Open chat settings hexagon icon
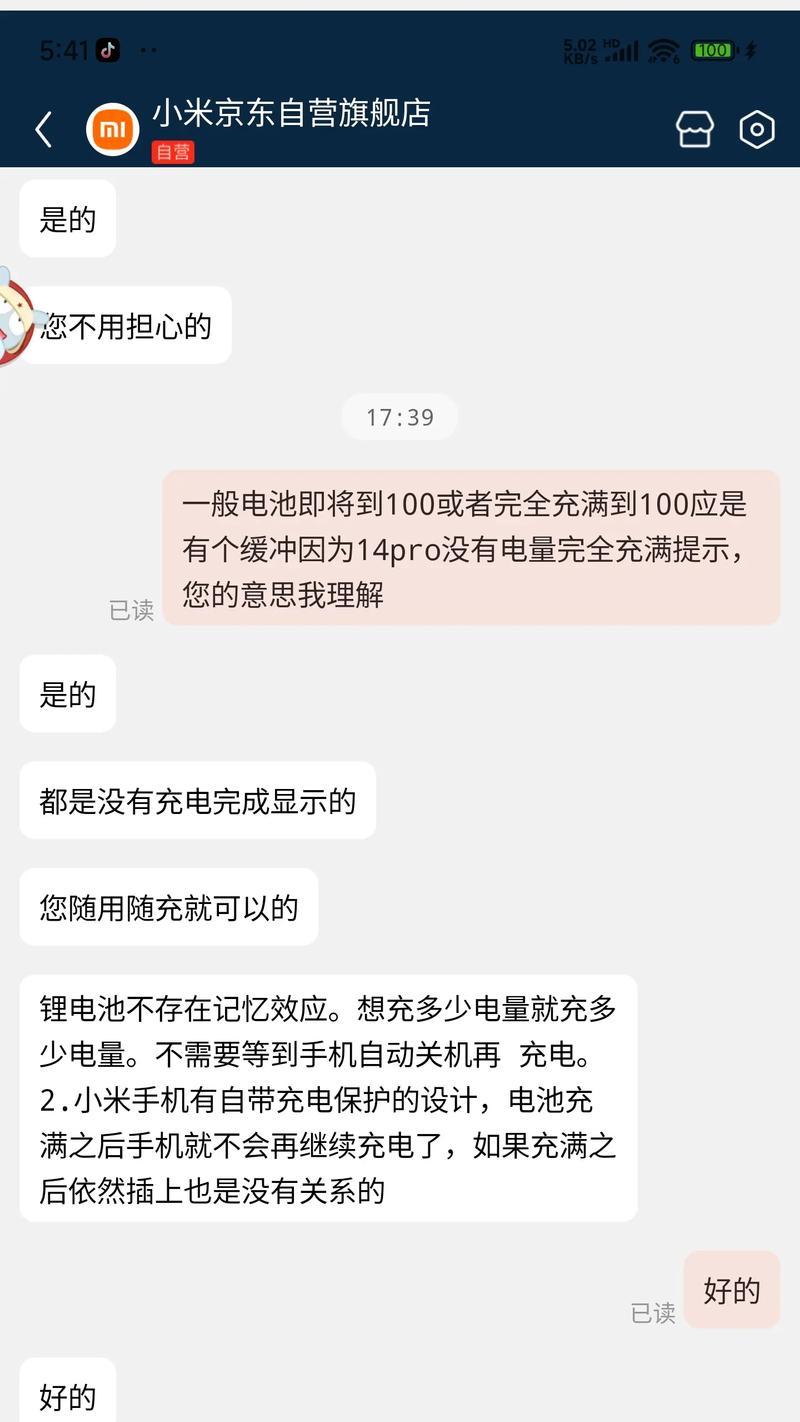Screen dimensions: 800x1422 (x=757, y=129)
